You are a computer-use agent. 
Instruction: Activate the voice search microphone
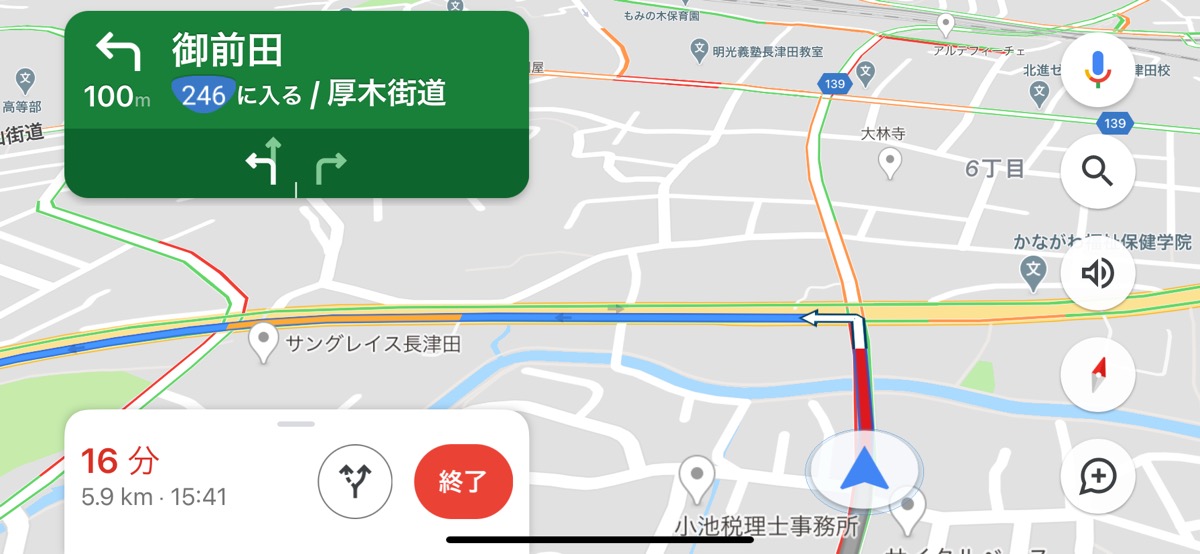(1097, 69)
